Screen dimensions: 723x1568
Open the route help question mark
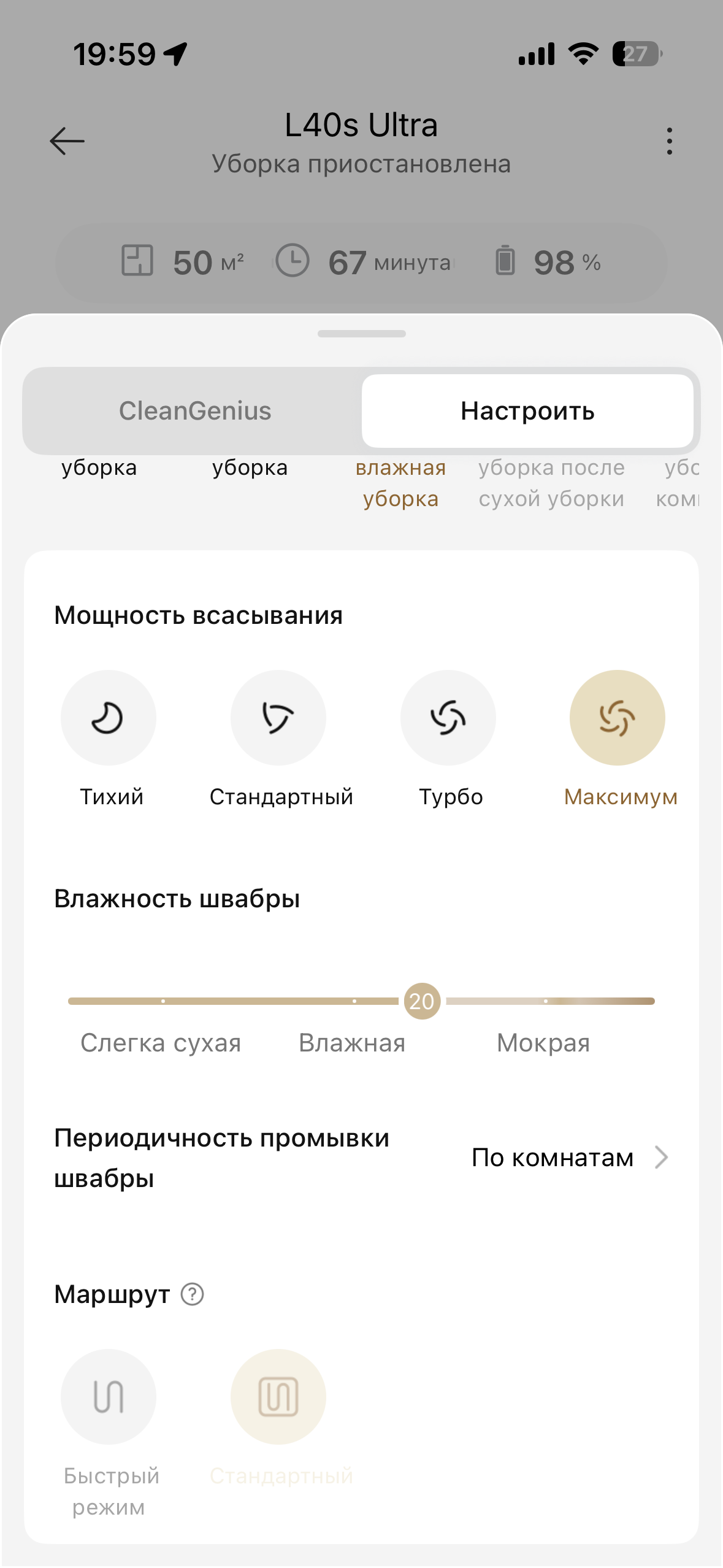click(x=191, y=1294)
